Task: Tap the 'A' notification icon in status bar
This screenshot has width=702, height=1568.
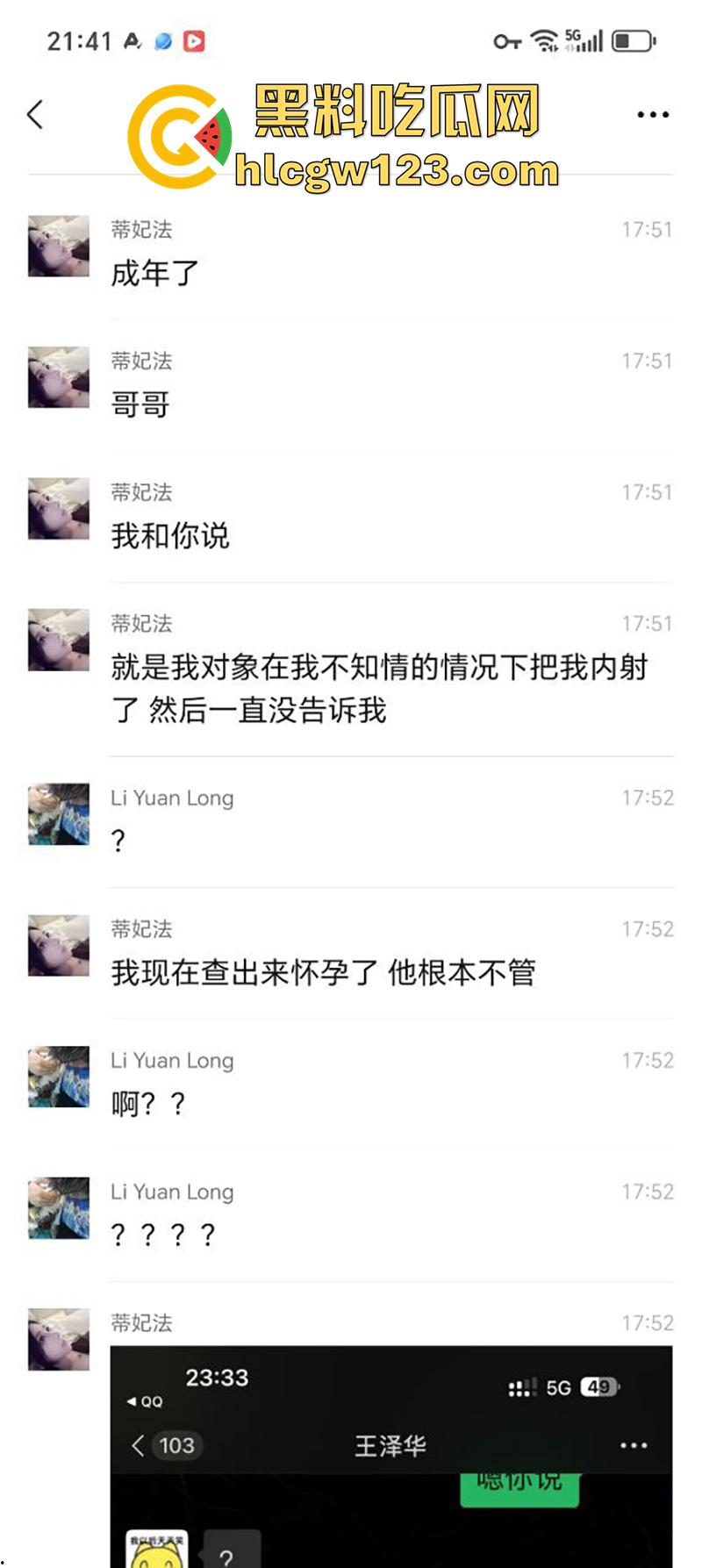Action: pyautogui.click(x=132, y=39)
